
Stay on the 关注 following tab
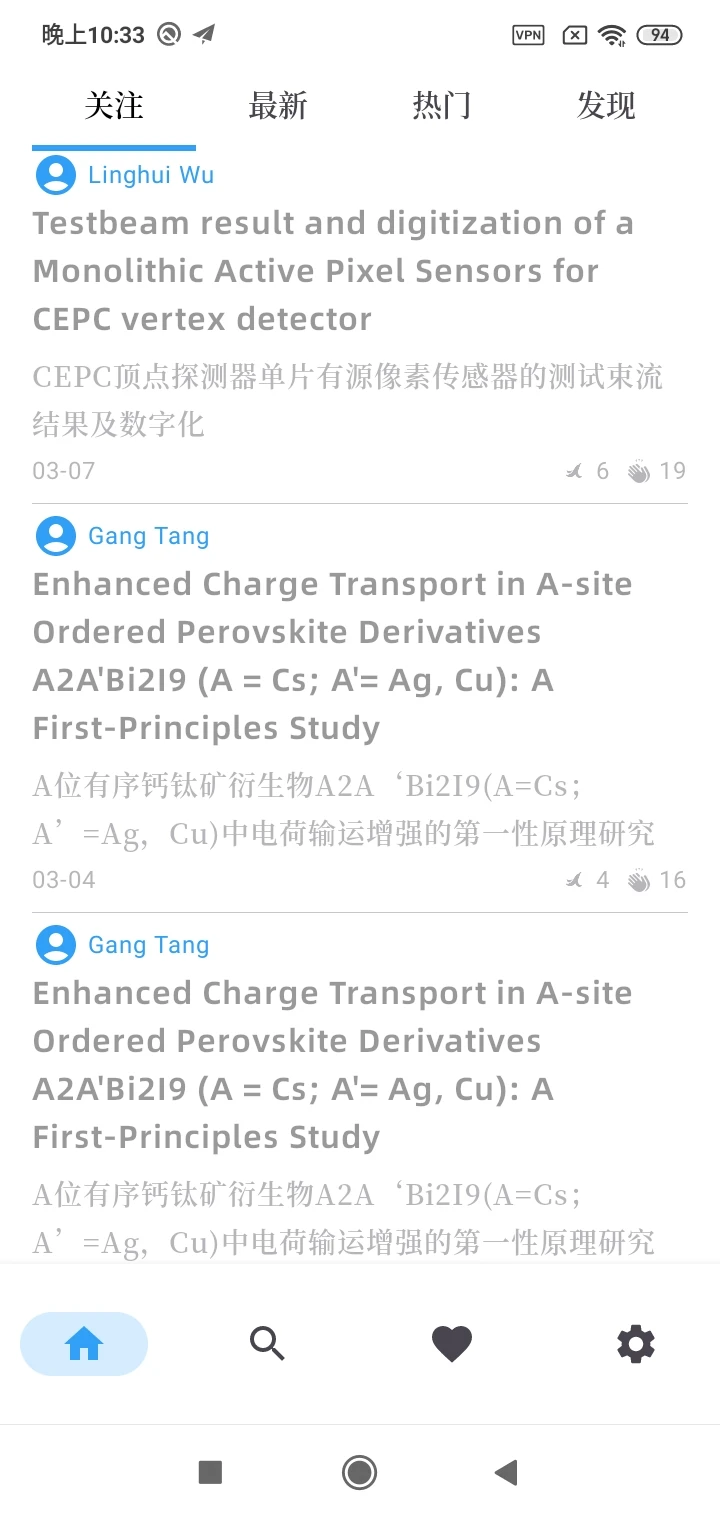pyautogui.click(x=115, y=105)
